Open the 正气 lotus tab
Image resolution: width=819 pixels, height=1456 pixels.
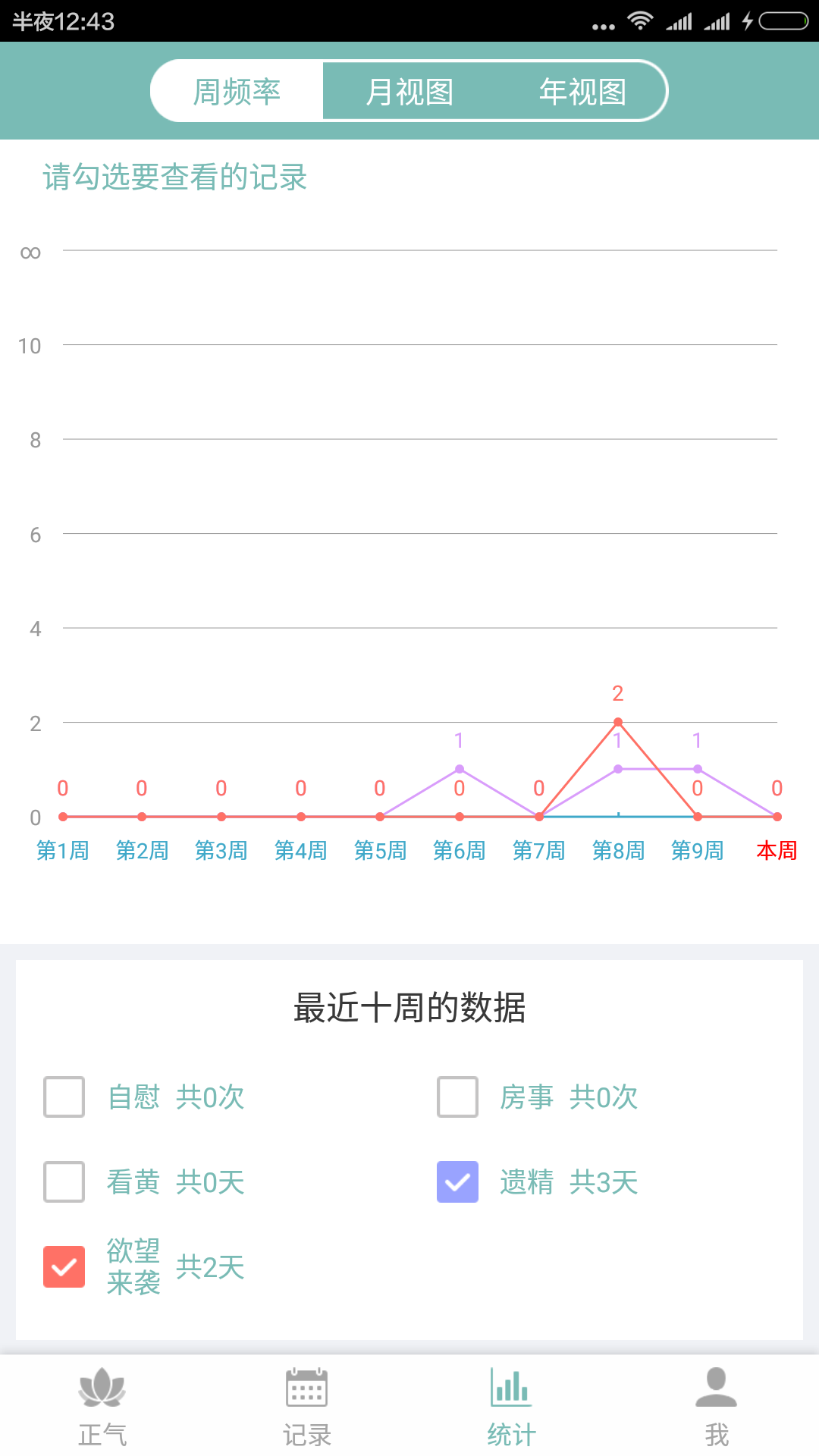click(102, 1407)
